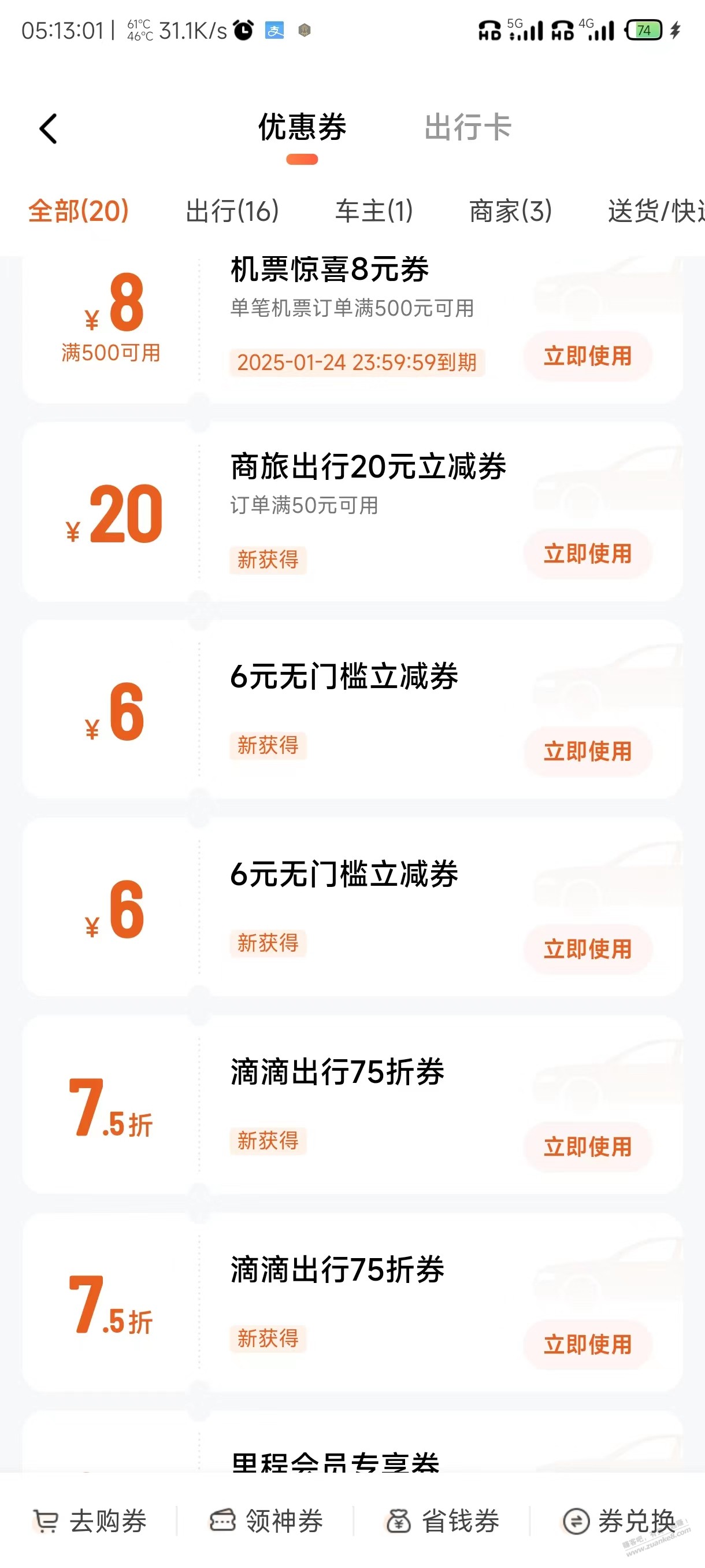Use the 商旅出行20元立减券 now
This screenshot has height=1568, width=705.
click(x=587, y=554)
